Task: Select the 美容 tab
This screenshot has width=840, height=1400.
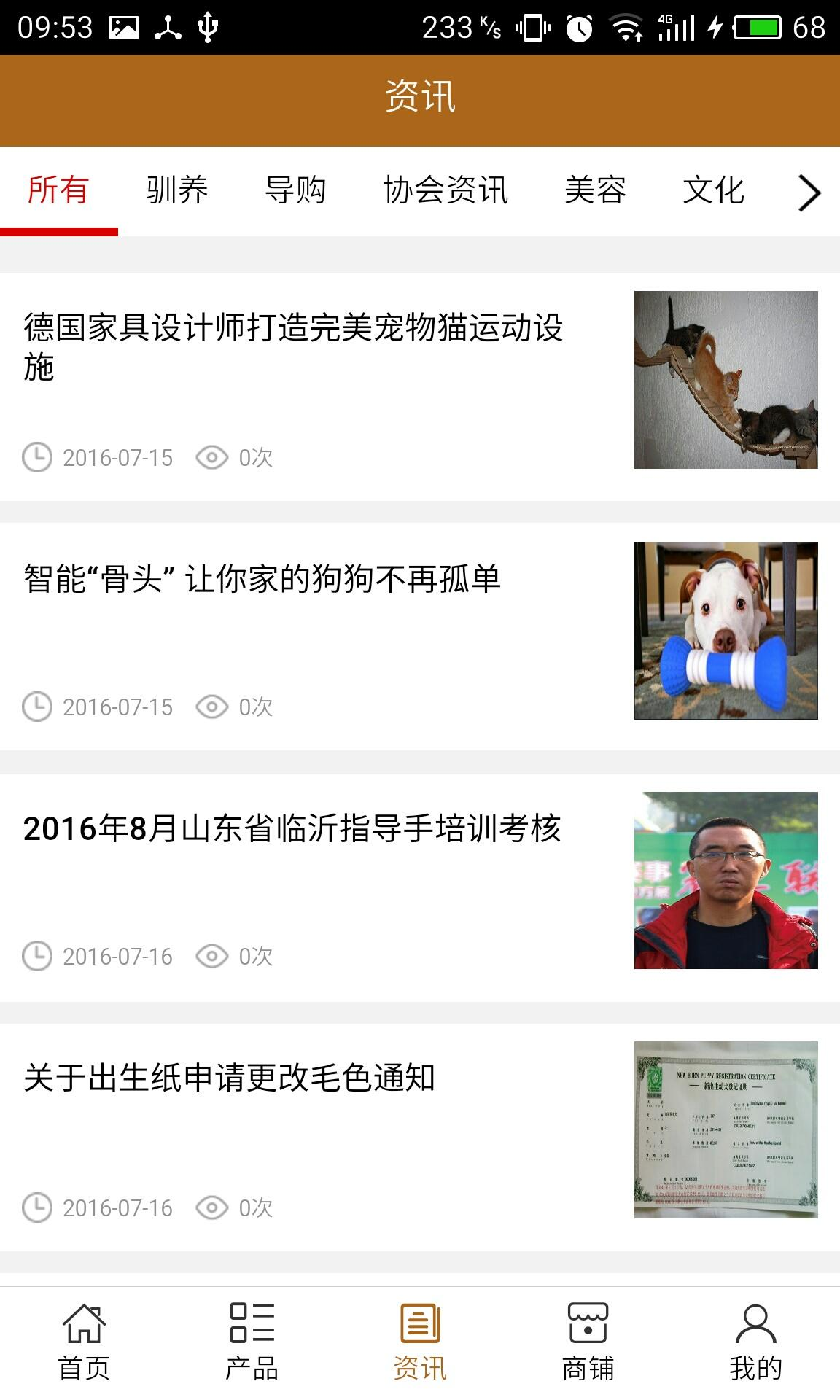Action: coord(595,191)
